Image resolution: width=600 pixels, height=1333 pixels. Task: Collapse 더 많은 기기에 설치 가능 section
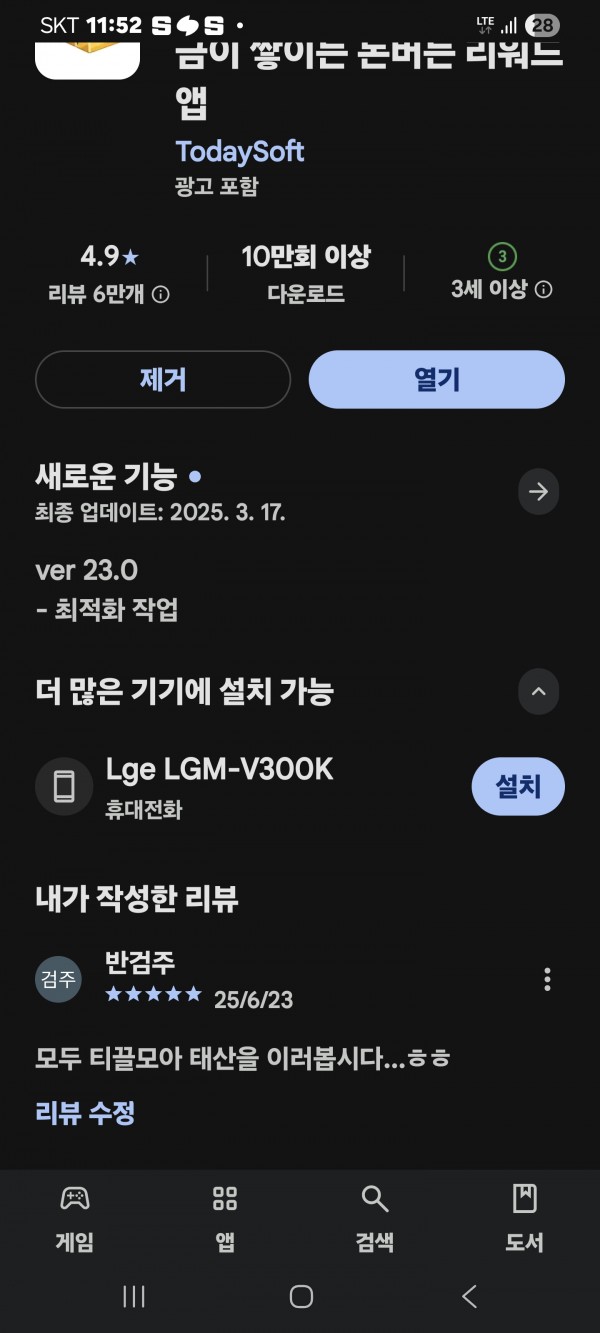(x=539, y=691)
